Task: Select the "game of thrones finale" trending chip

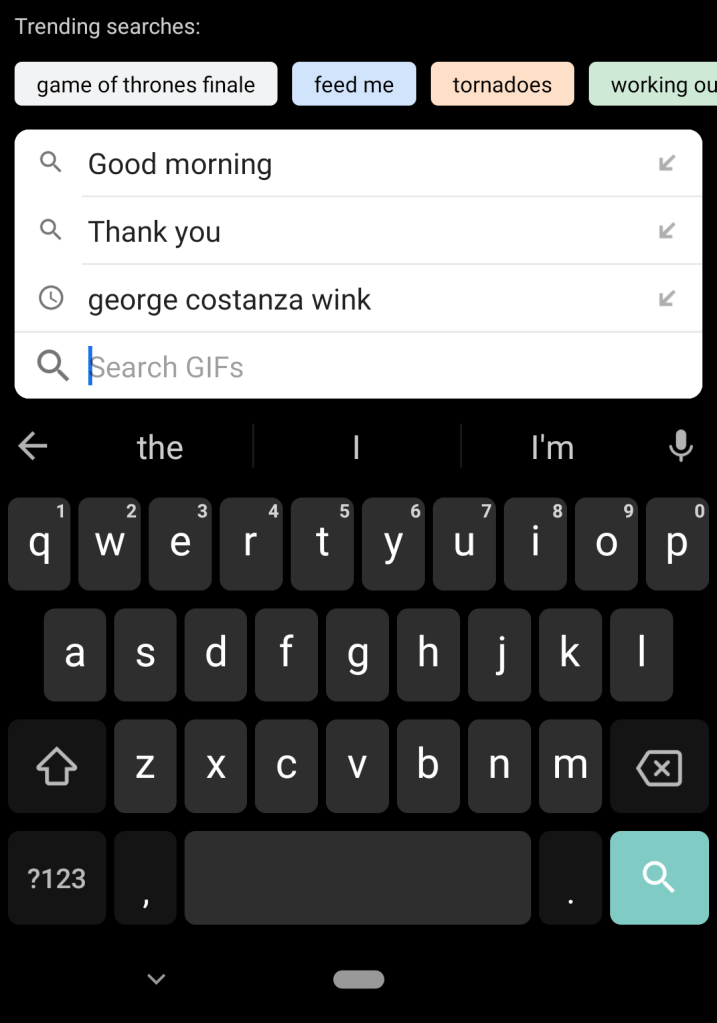Action: [146, 85]
